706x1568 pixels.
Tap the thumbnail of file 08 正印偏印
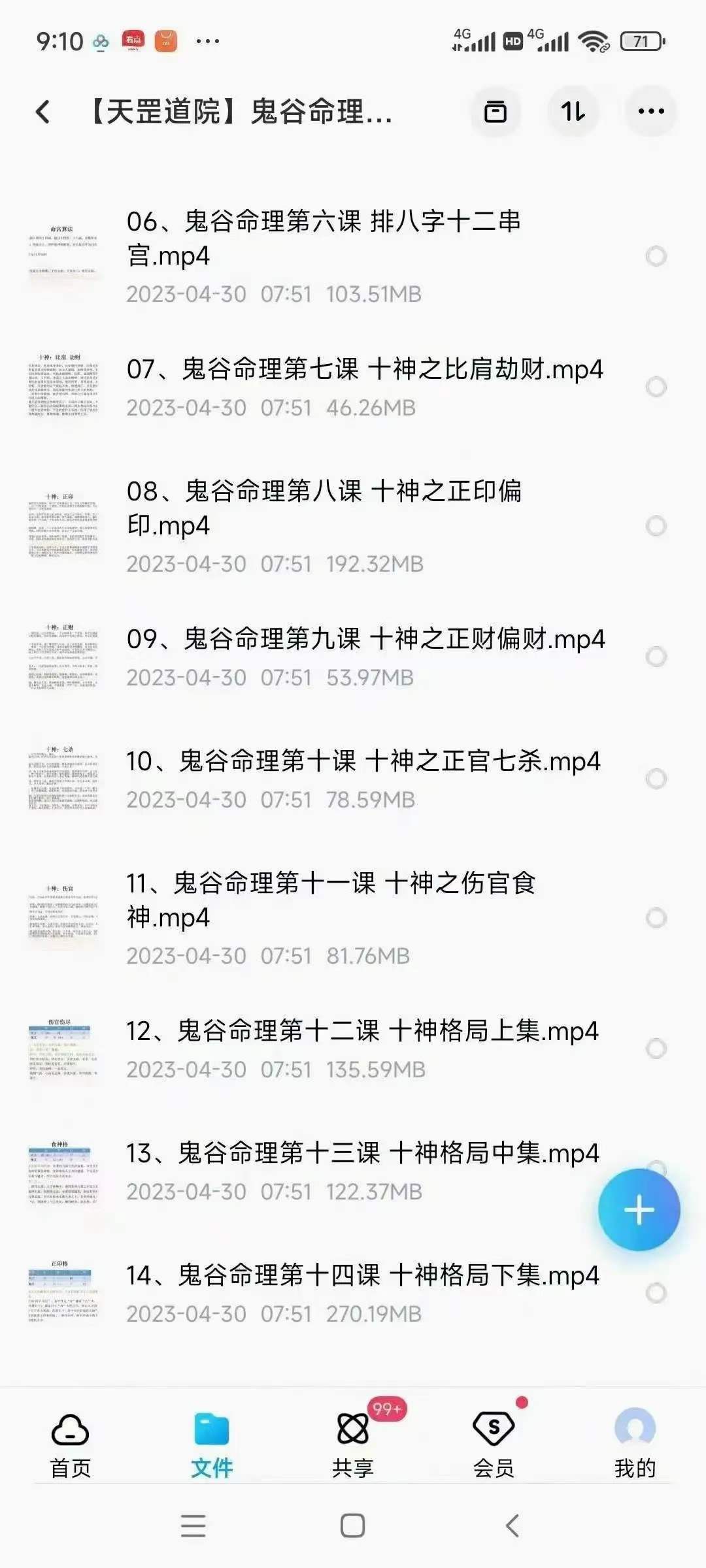[x=62, y=523]
